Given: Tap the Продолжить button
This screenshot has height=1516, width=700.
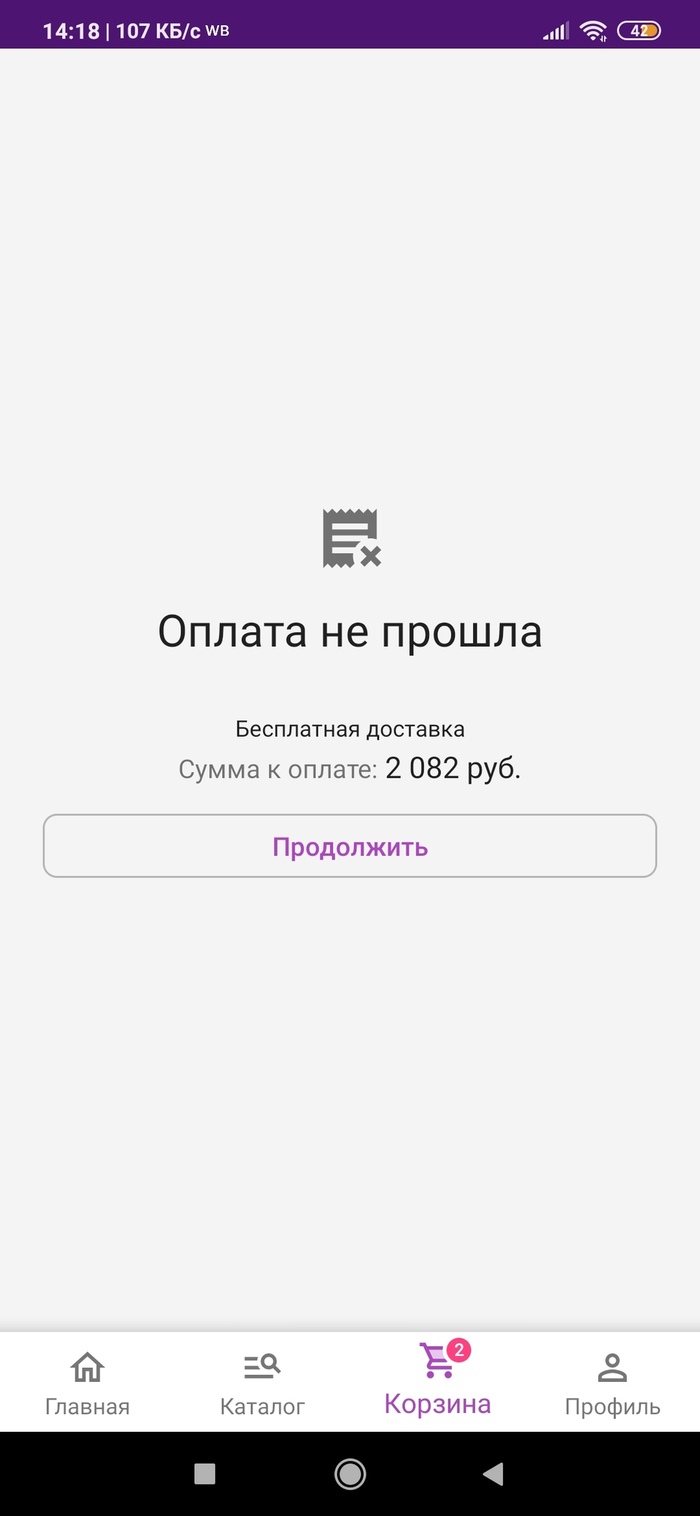Looking at the screenshot, I should [349, 847].
